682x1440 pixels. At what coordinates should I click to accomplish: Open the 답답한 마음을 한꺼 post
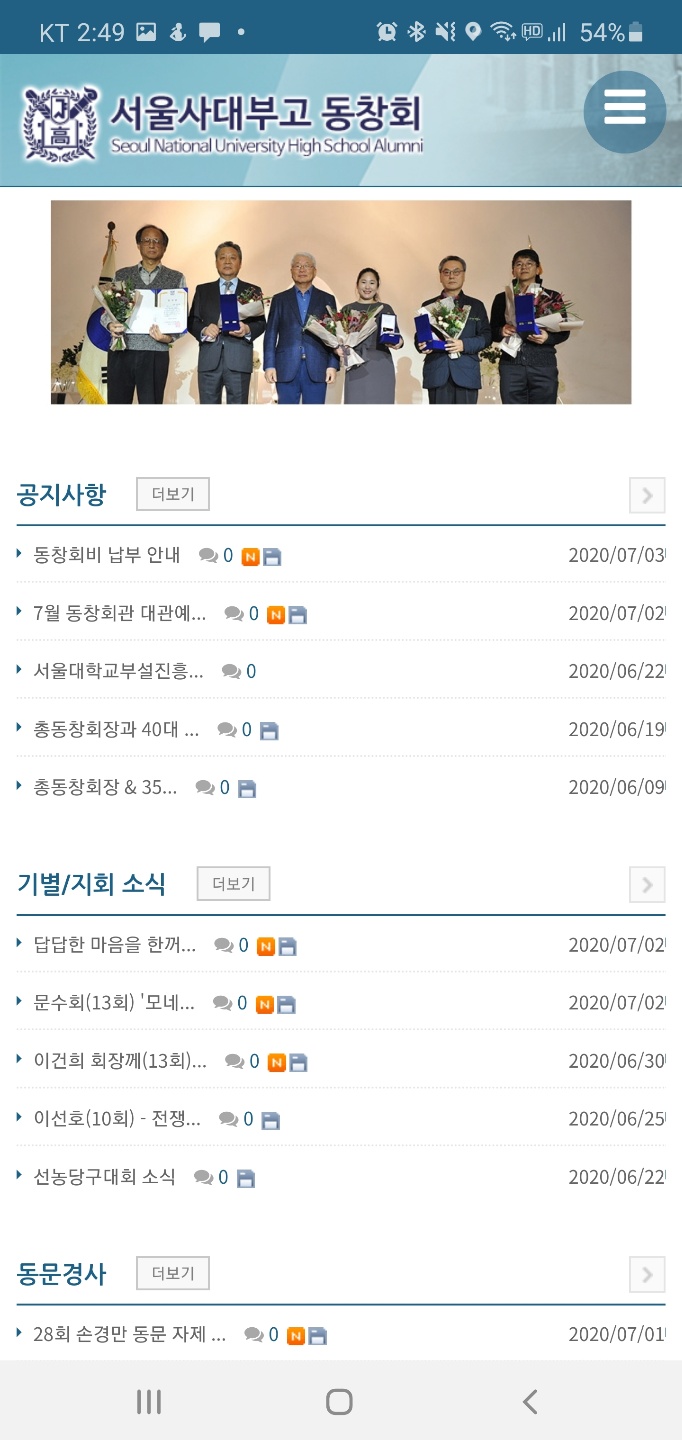tap(115, 945)
